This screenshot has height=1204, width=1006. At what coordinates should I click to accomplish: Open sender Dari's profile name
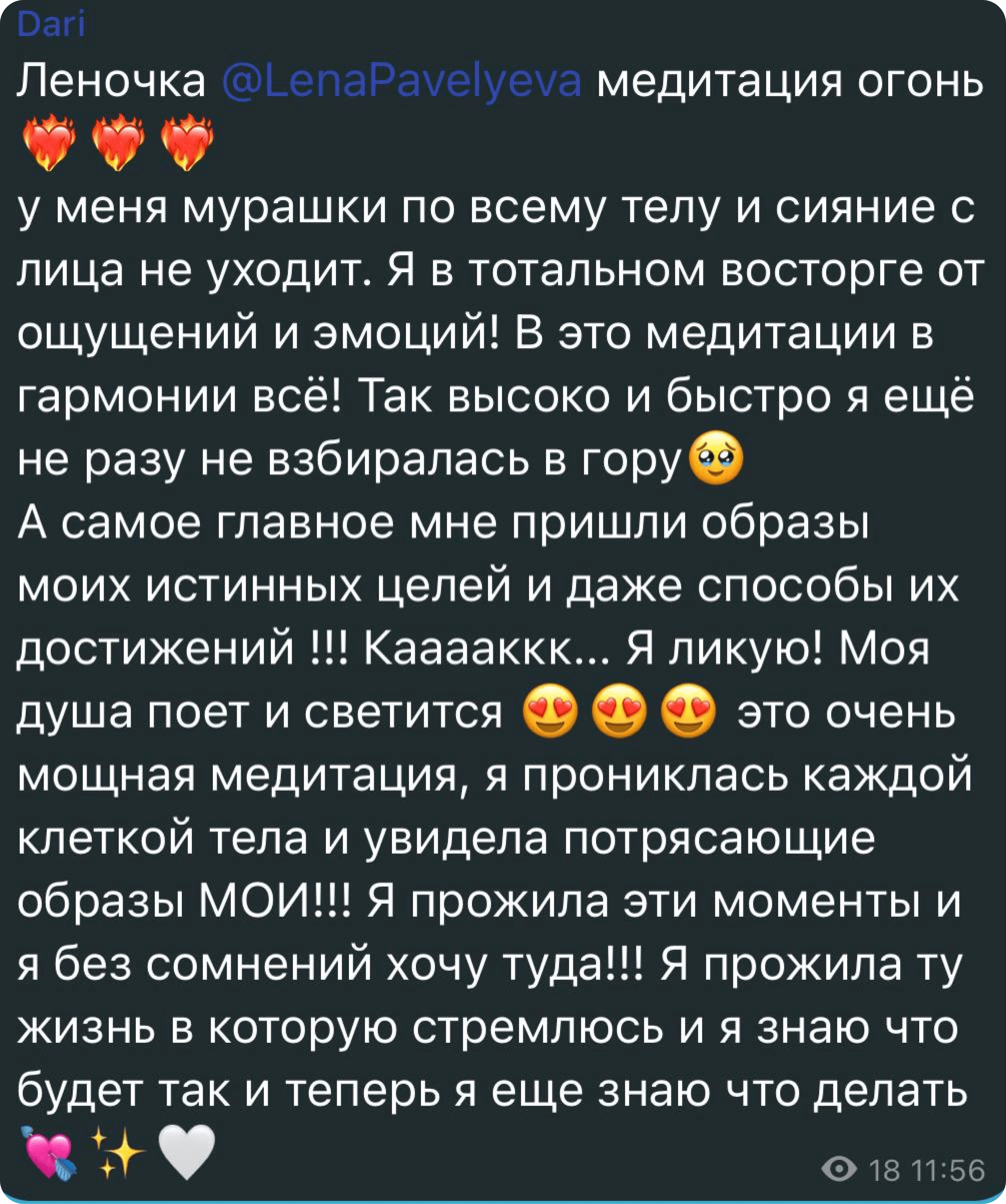(x=52, y=25)
